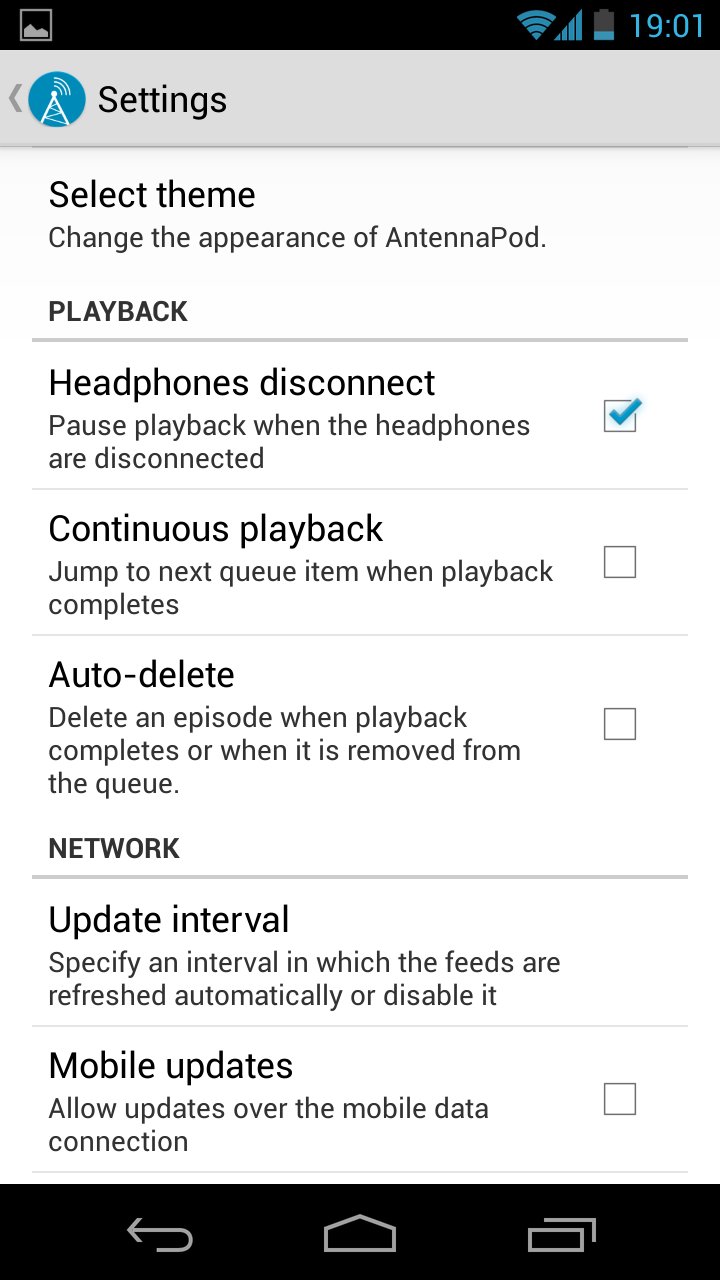
Task: Open the recent apps view
Action: point(561,1234)
